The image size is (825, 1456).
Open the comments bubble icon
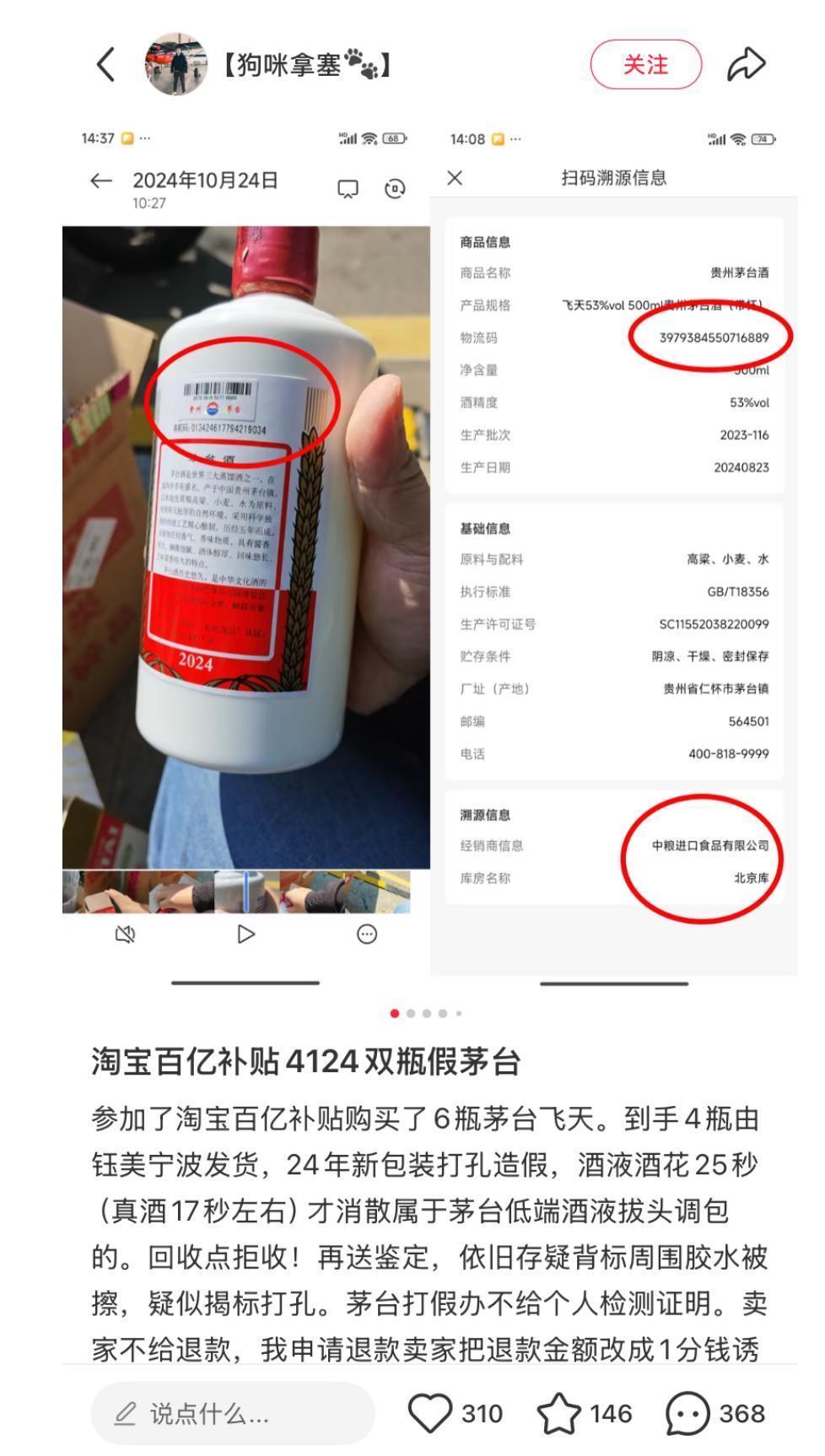(687, 1413)
